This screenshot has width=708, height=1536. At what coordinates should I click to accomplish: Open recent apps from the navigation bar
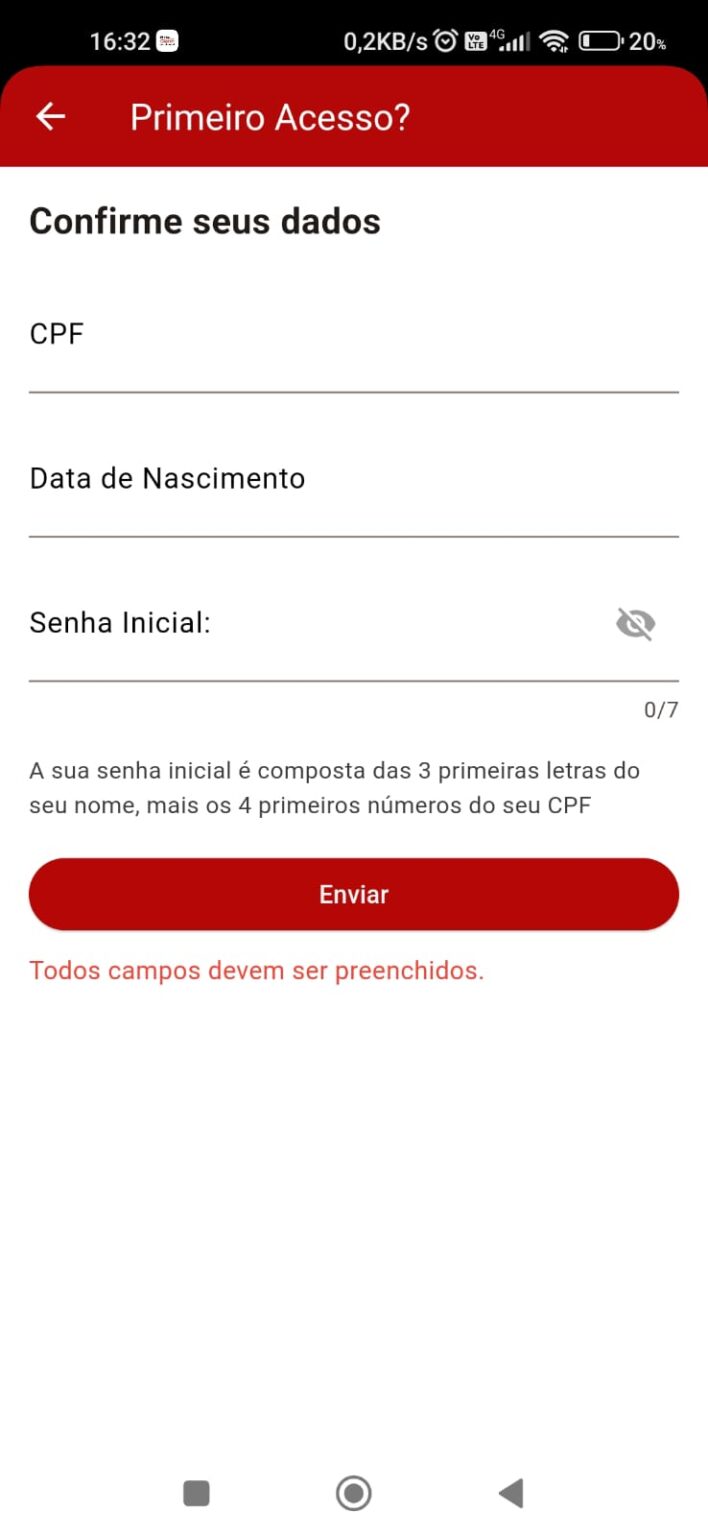[x=197, y=1494]
